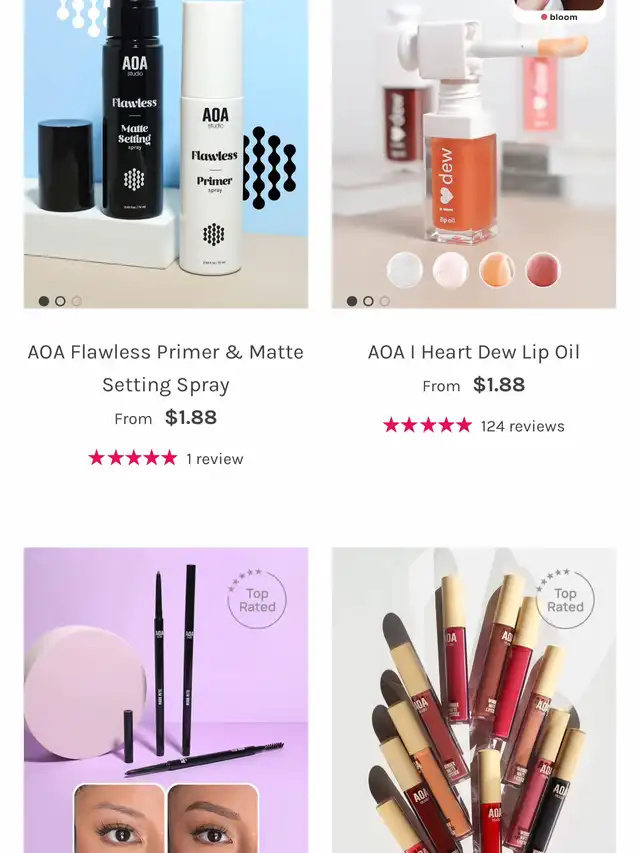The height and width of the screenshot is (853, 640).
Task: Tap the AOA I Heart Dew Lip Oil title
Action: [x=474, y=352]
